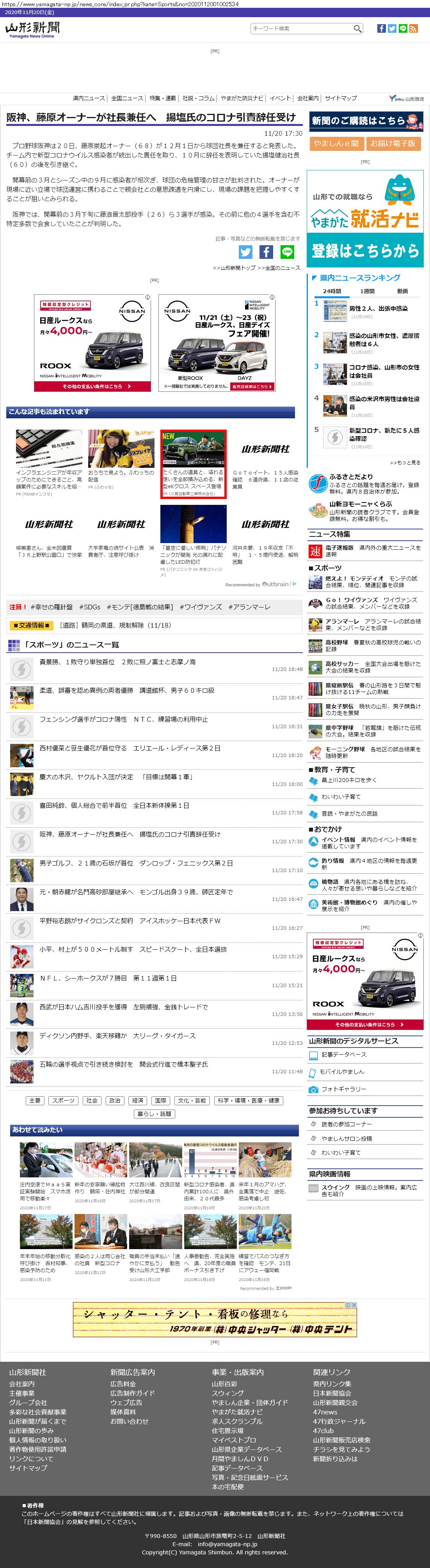Read 貴景勝、１敗守り単独首位 sports story

tap(117, 662)
